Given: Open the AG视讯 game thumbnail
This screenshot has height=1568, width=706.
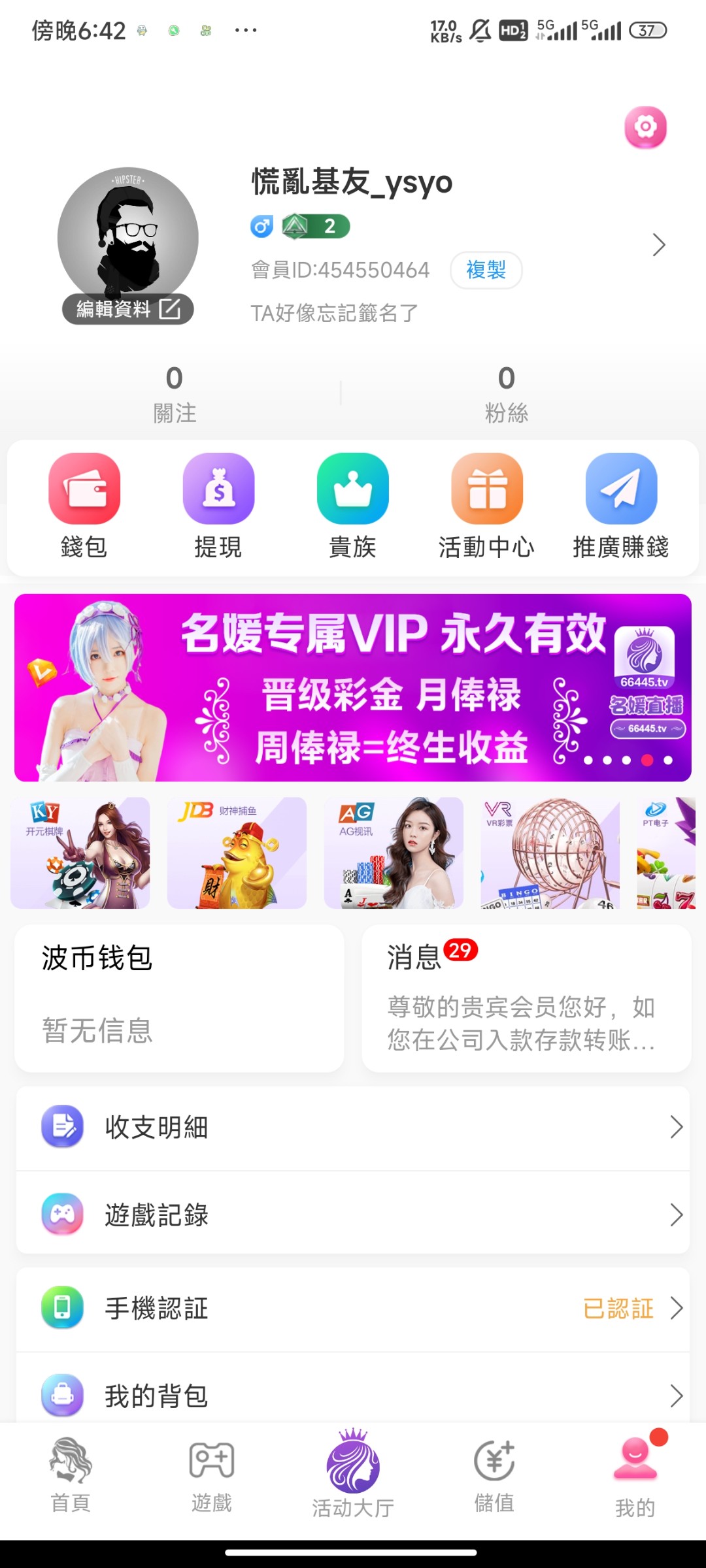Looking at the screenshot, I should pos(393,851).
